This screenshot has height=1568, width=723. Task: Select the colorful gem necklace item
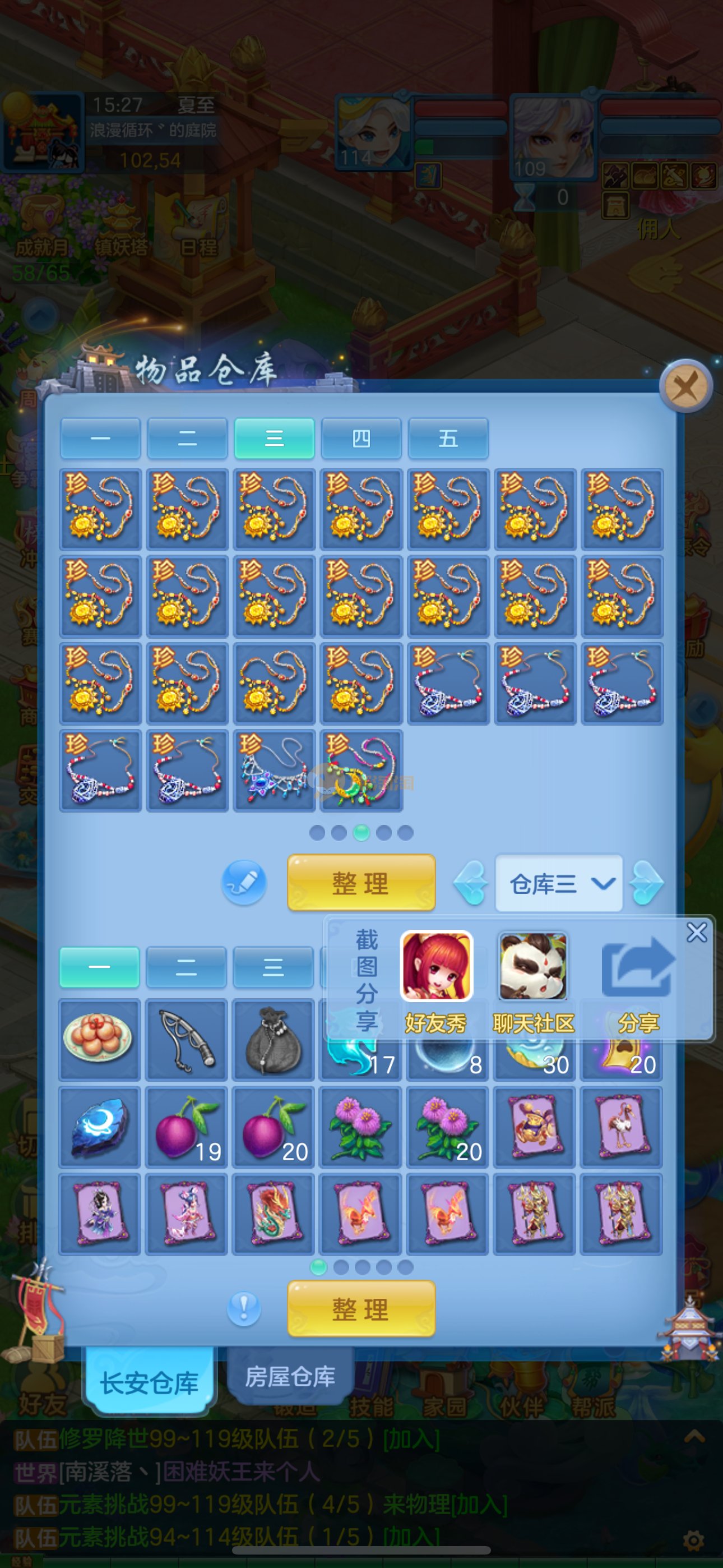[x=274, y=771]
